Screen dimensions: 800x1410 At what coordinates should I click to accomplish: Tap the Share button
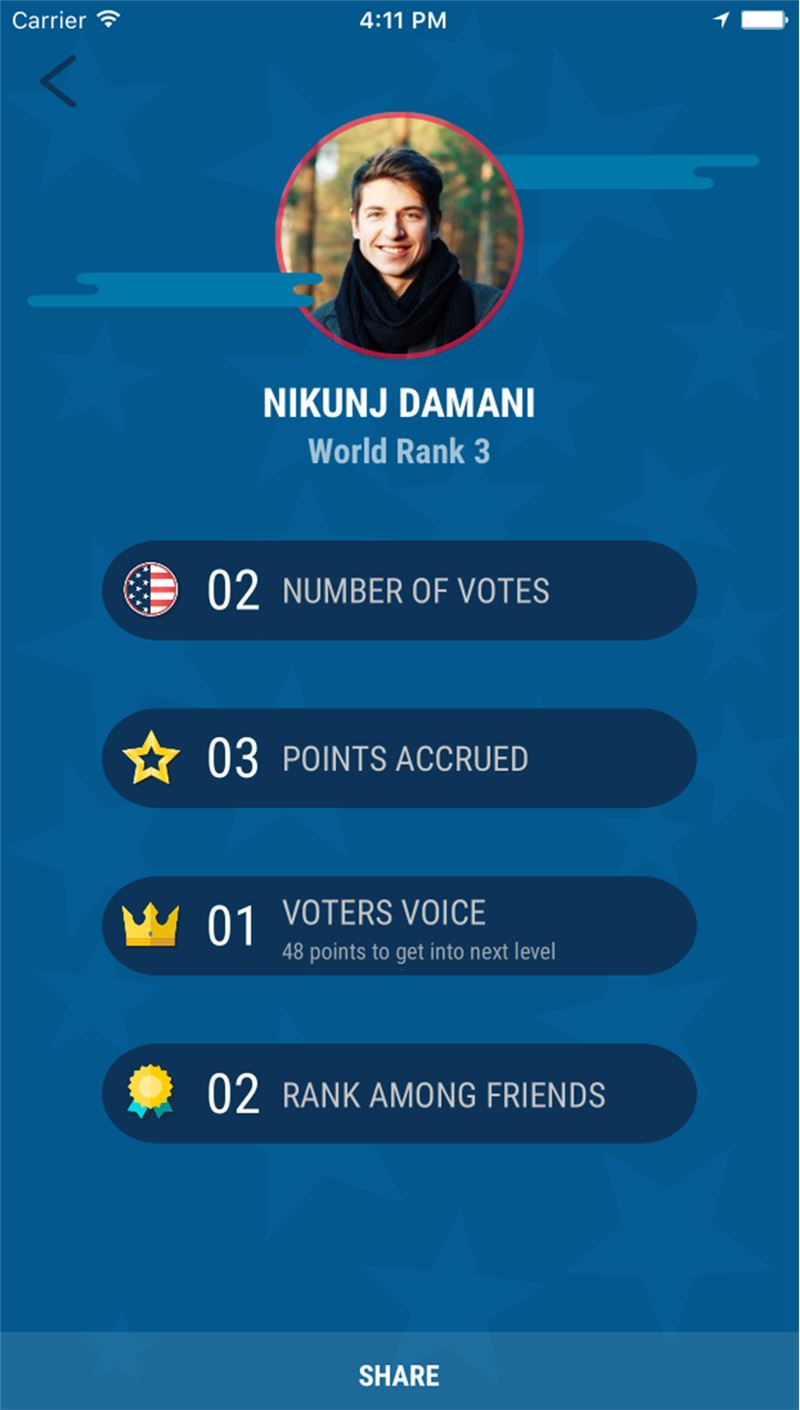pyautogui.click(x=400, y=1374)
